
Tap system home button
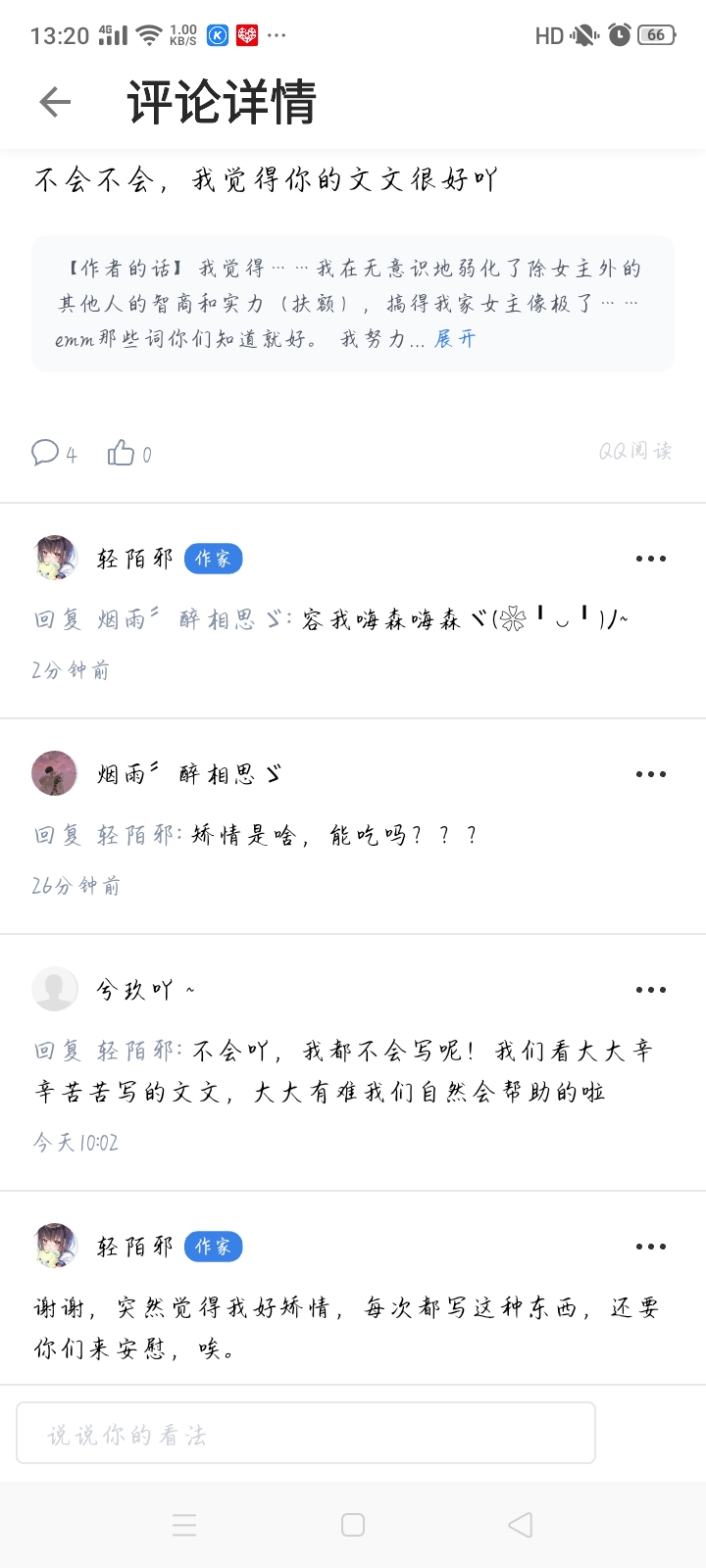point(353,1525)
